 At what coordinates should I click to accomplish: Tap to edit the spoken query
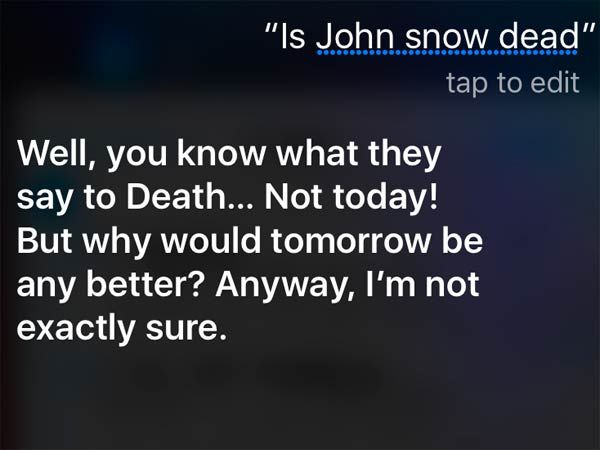pyautogui.click(x=512, y=83)
